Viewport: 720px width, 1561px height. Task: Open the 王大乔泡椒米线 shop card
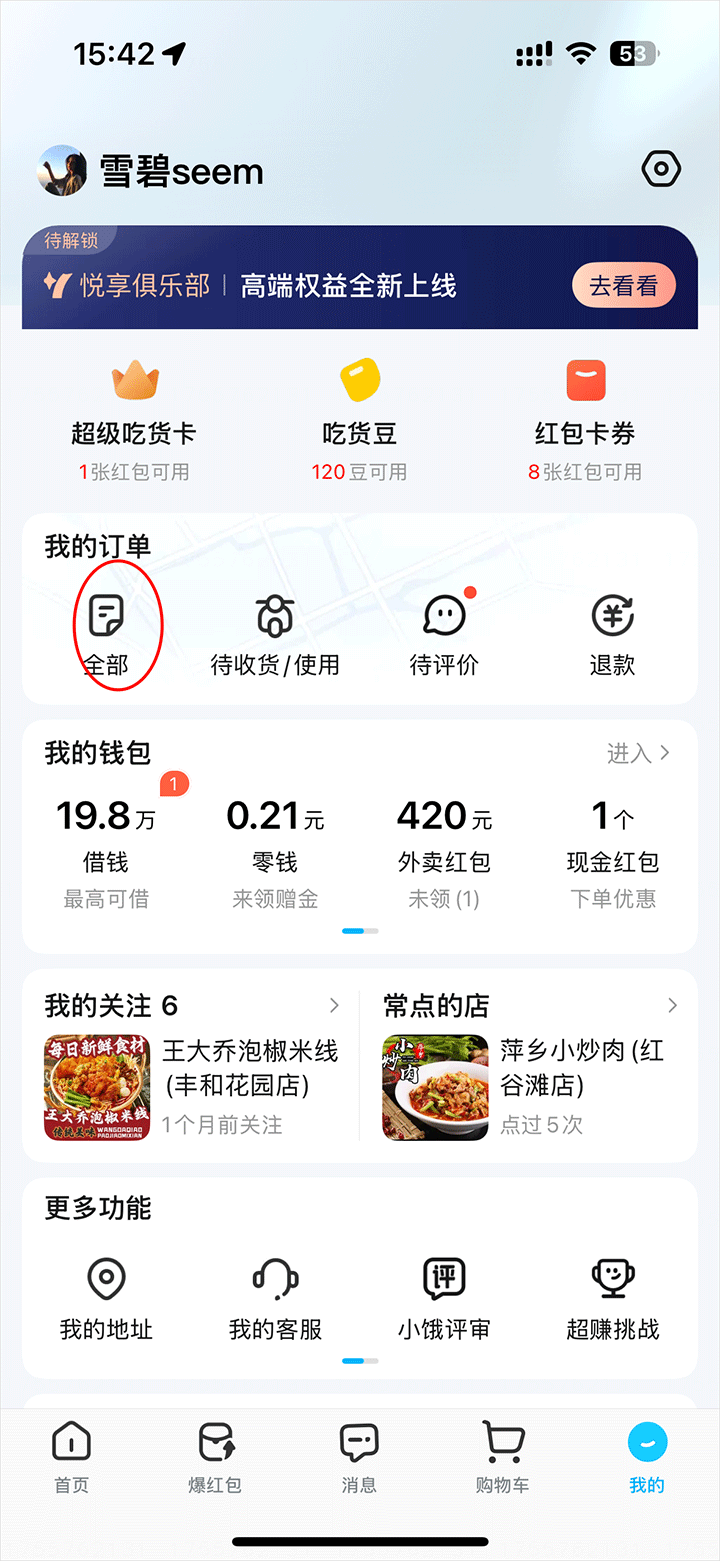point(190,1087)
